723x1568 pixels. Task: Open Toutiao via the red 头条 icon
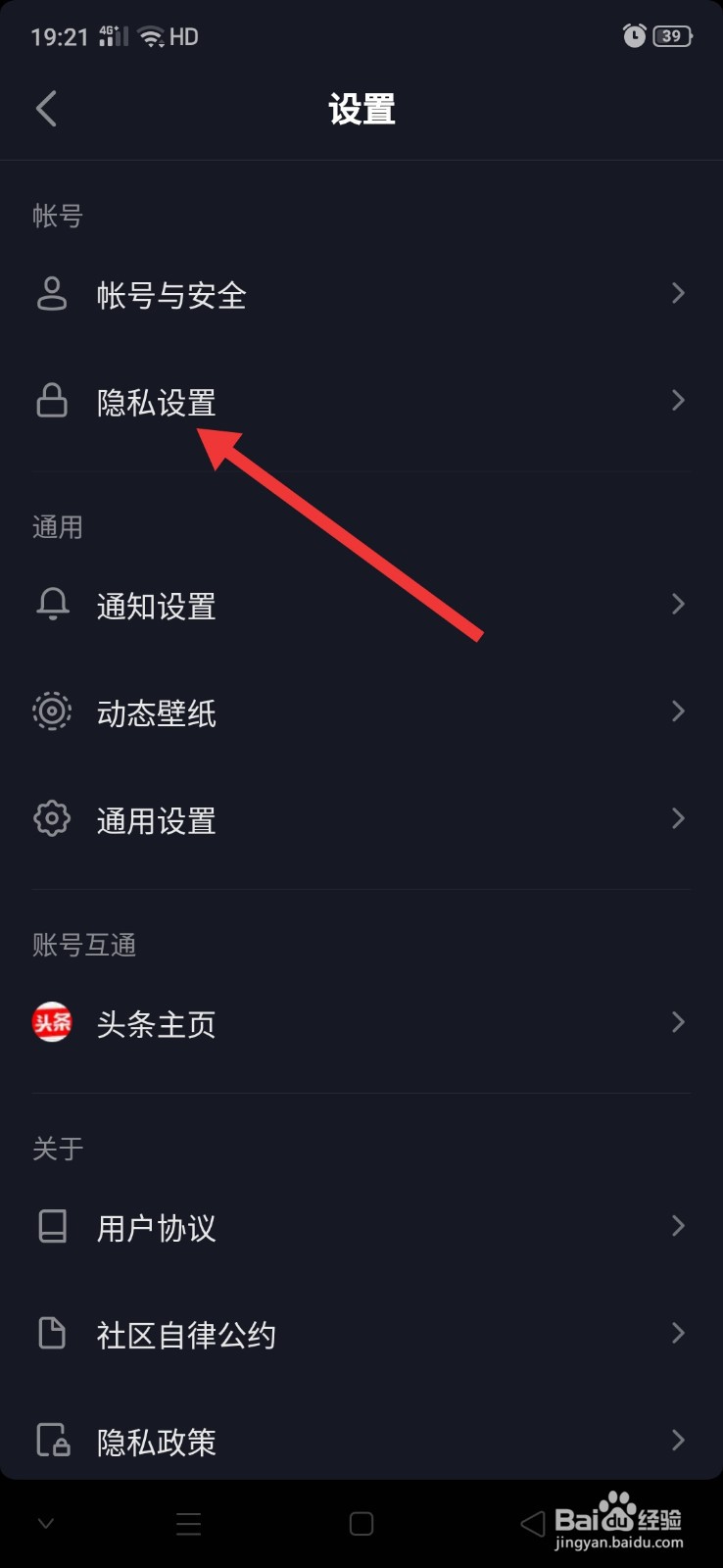[x=52, y=1022]
